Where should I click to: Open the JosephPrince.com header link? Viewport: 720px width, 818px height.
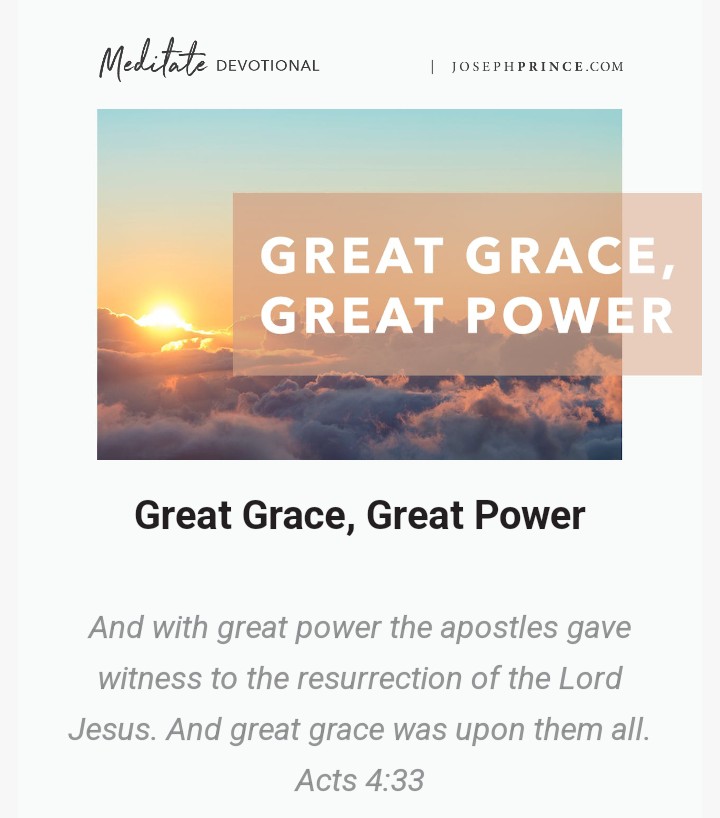tap(537, 67)
